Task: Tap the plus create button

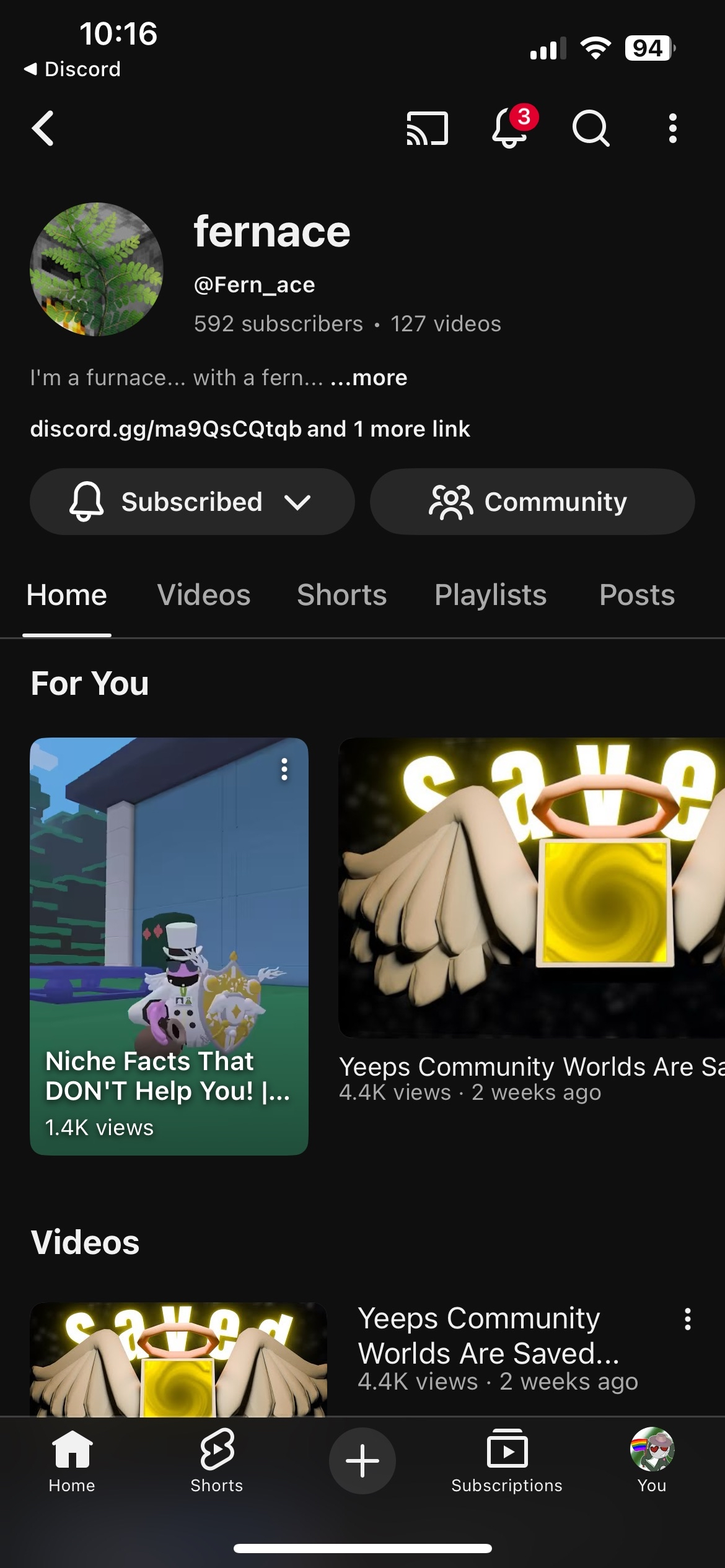Action: click(x=362, y=1460)
